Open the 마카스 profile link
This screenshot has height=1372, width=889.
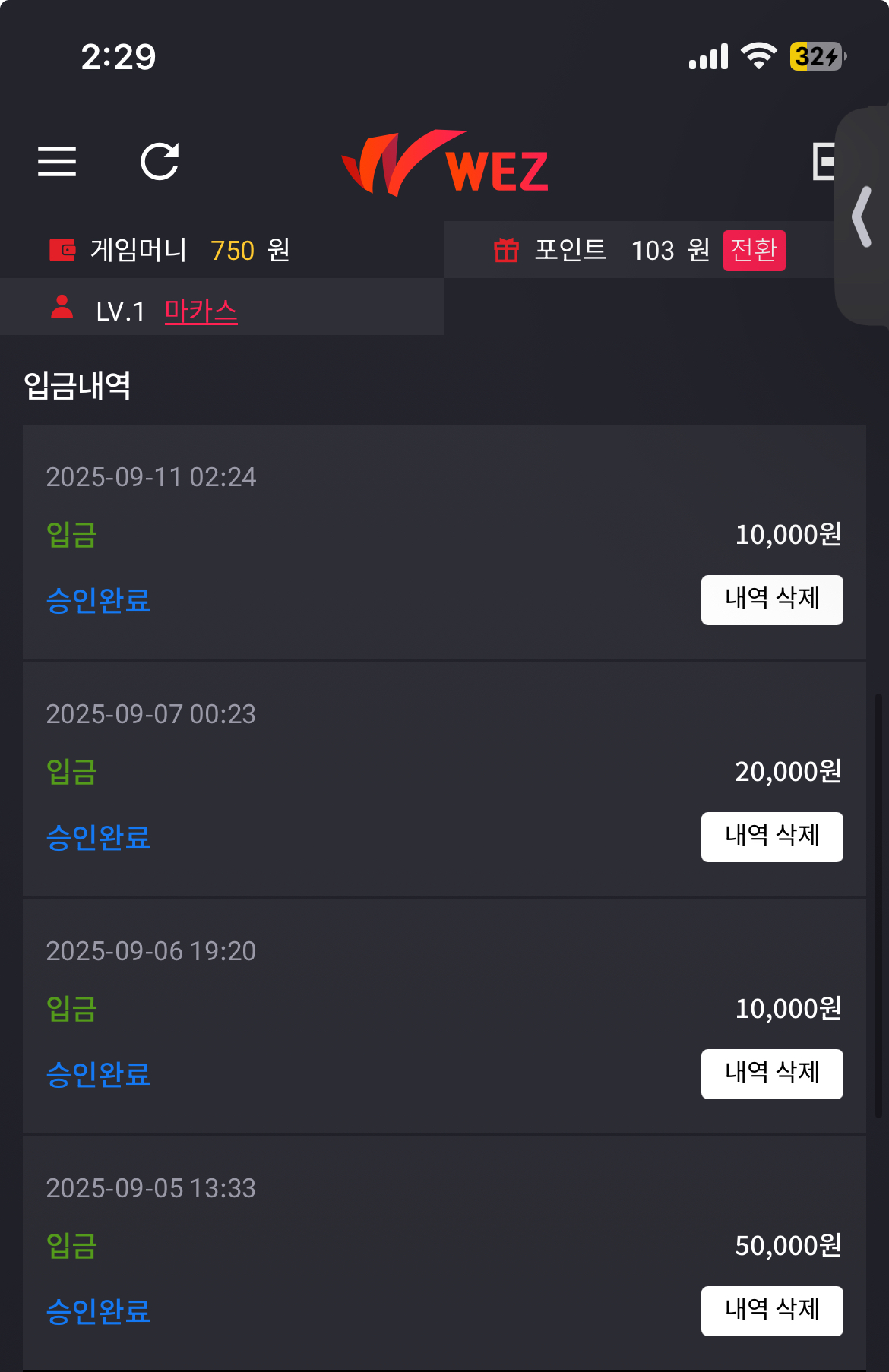pos(201,311)
